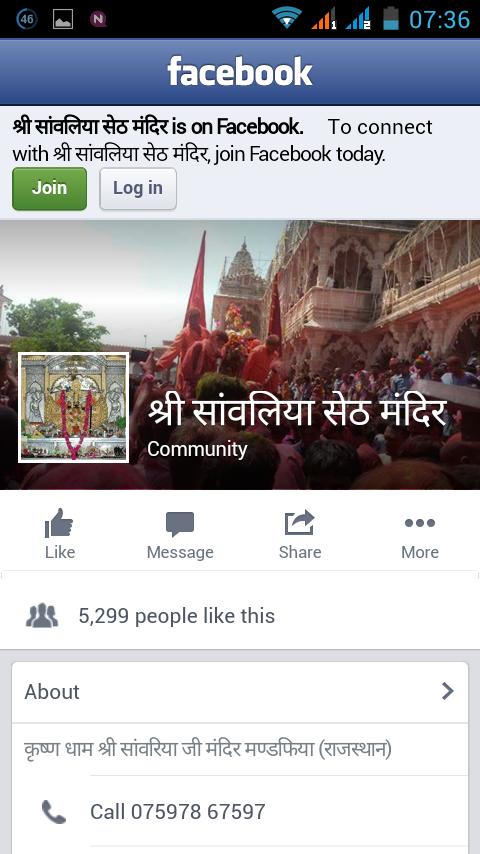
Task: Expand the About section
Action: click(x=240, y=692)
